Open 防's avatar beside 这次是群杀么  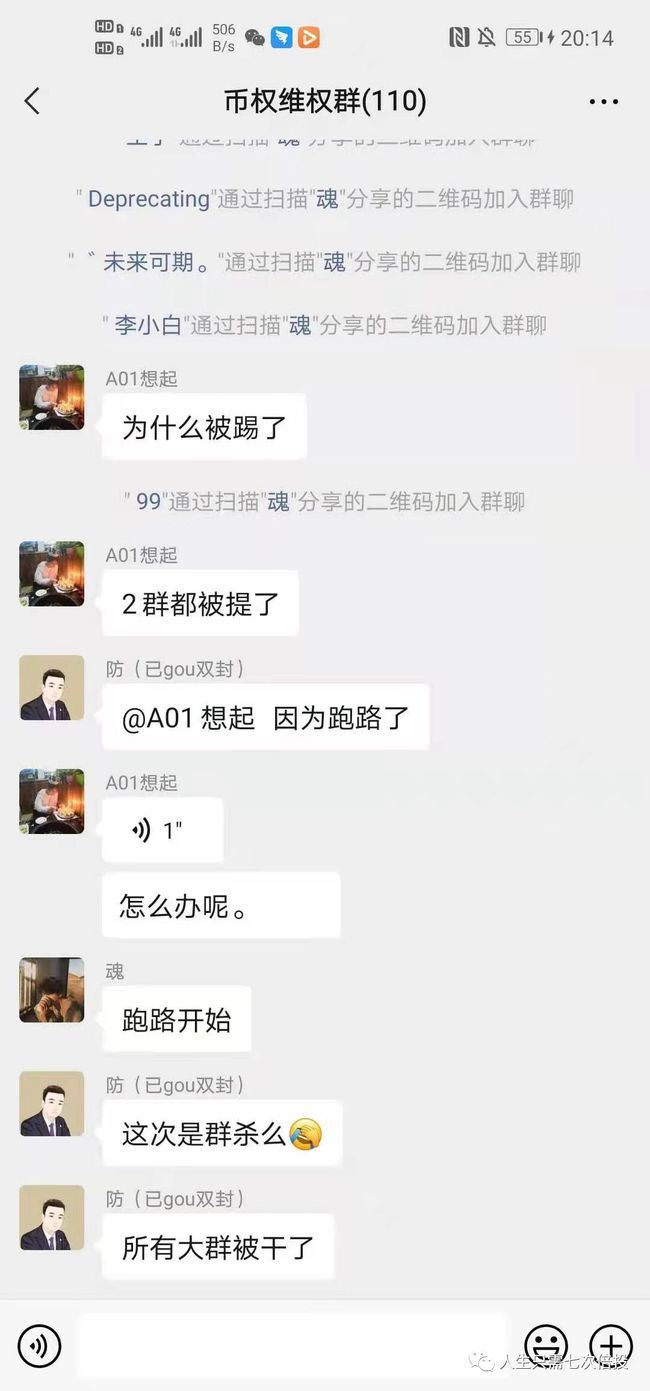pyautogui.click(x=52, y=1103)
